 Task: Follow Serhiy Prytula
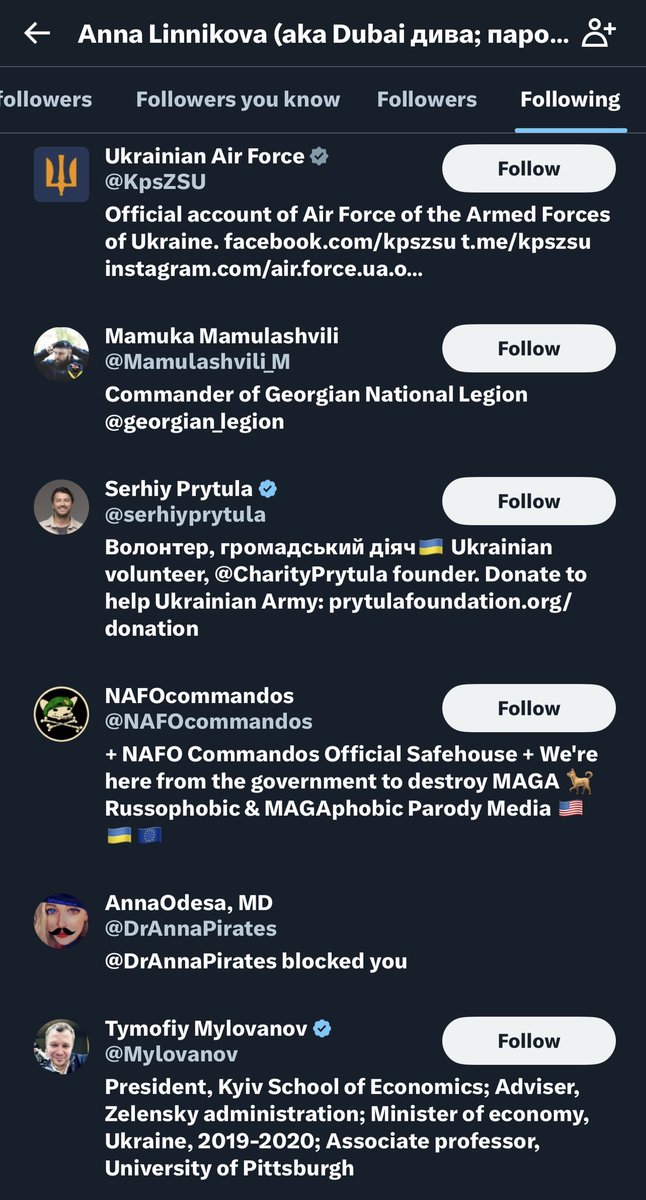[528, 501]
